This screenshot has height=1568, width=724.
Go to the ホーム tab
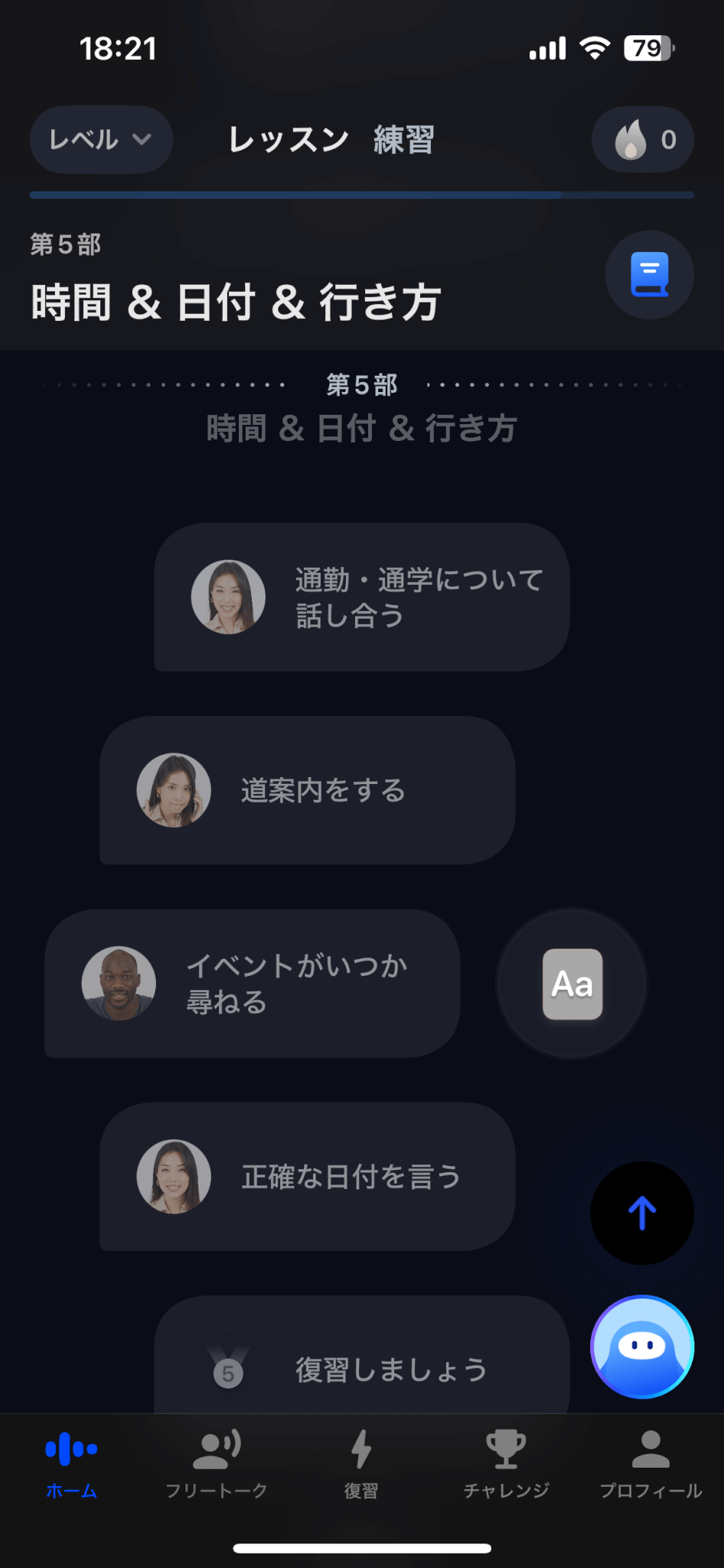(x=72, y=1464)
